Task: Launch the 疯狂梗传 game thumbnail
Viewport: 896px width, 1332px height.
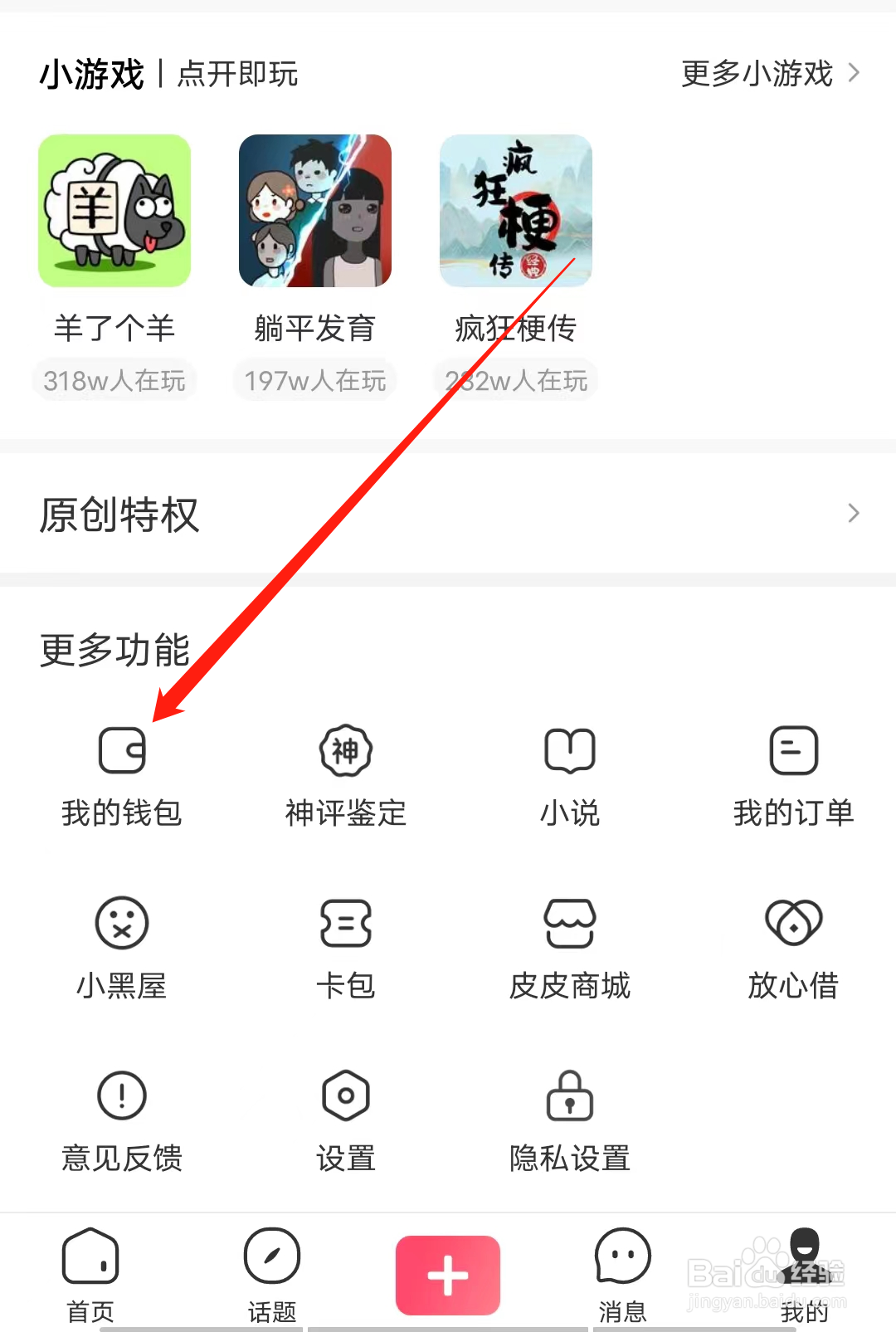Action: 515,211
